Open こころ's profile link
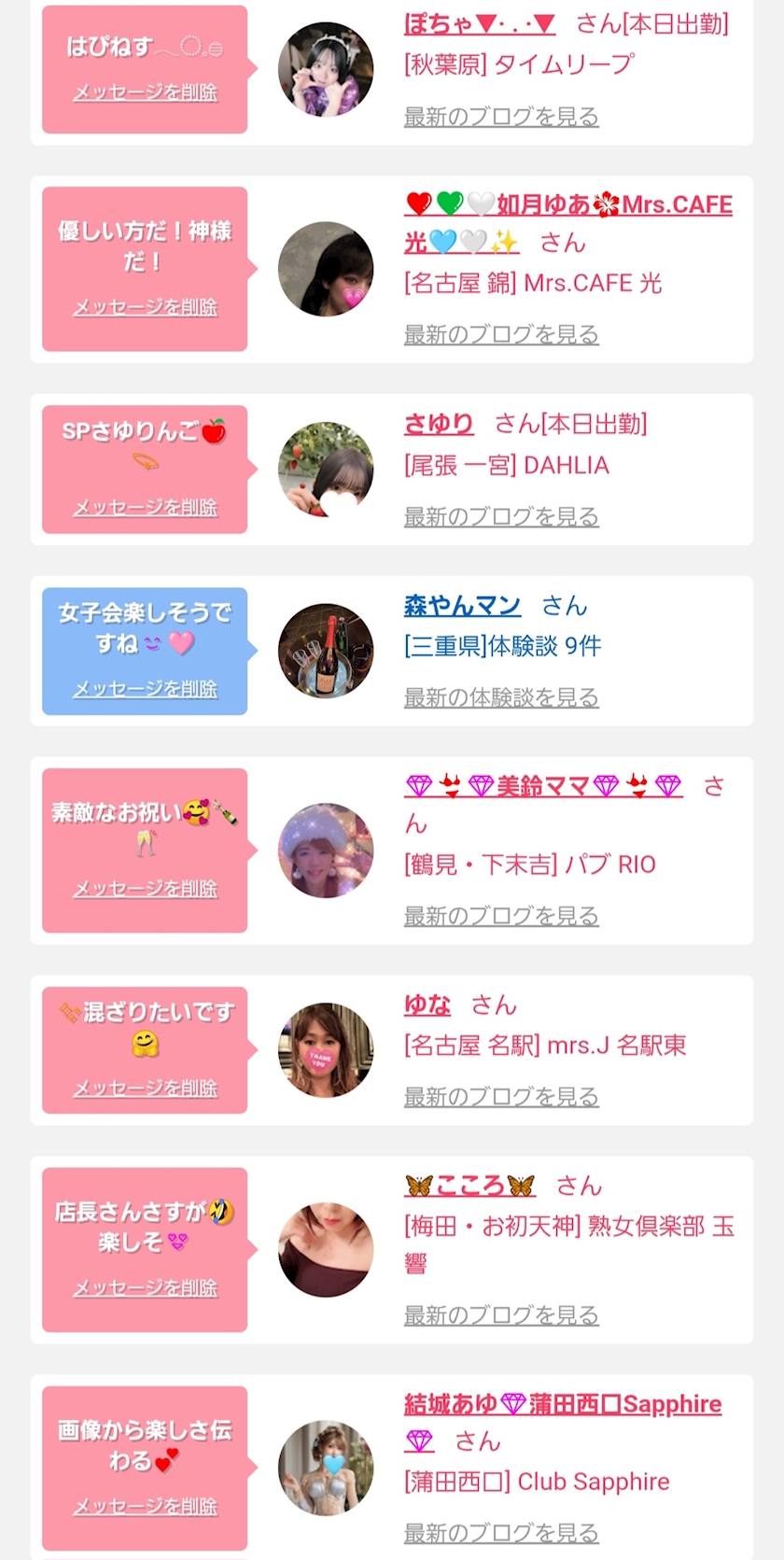 pyautogui.click(x=469, y=1186)
